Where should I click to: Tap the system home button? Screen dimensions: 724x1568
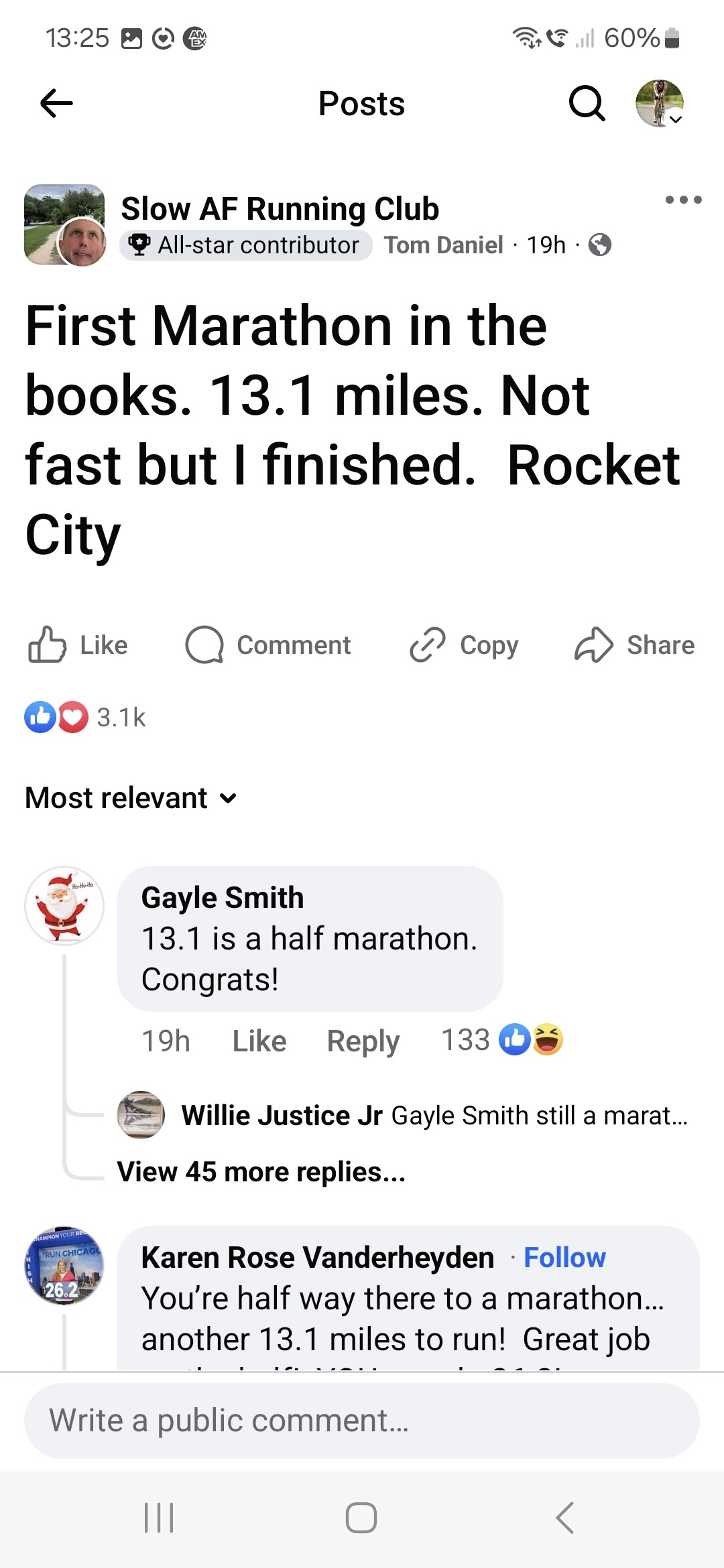[x=361, y=1518]
